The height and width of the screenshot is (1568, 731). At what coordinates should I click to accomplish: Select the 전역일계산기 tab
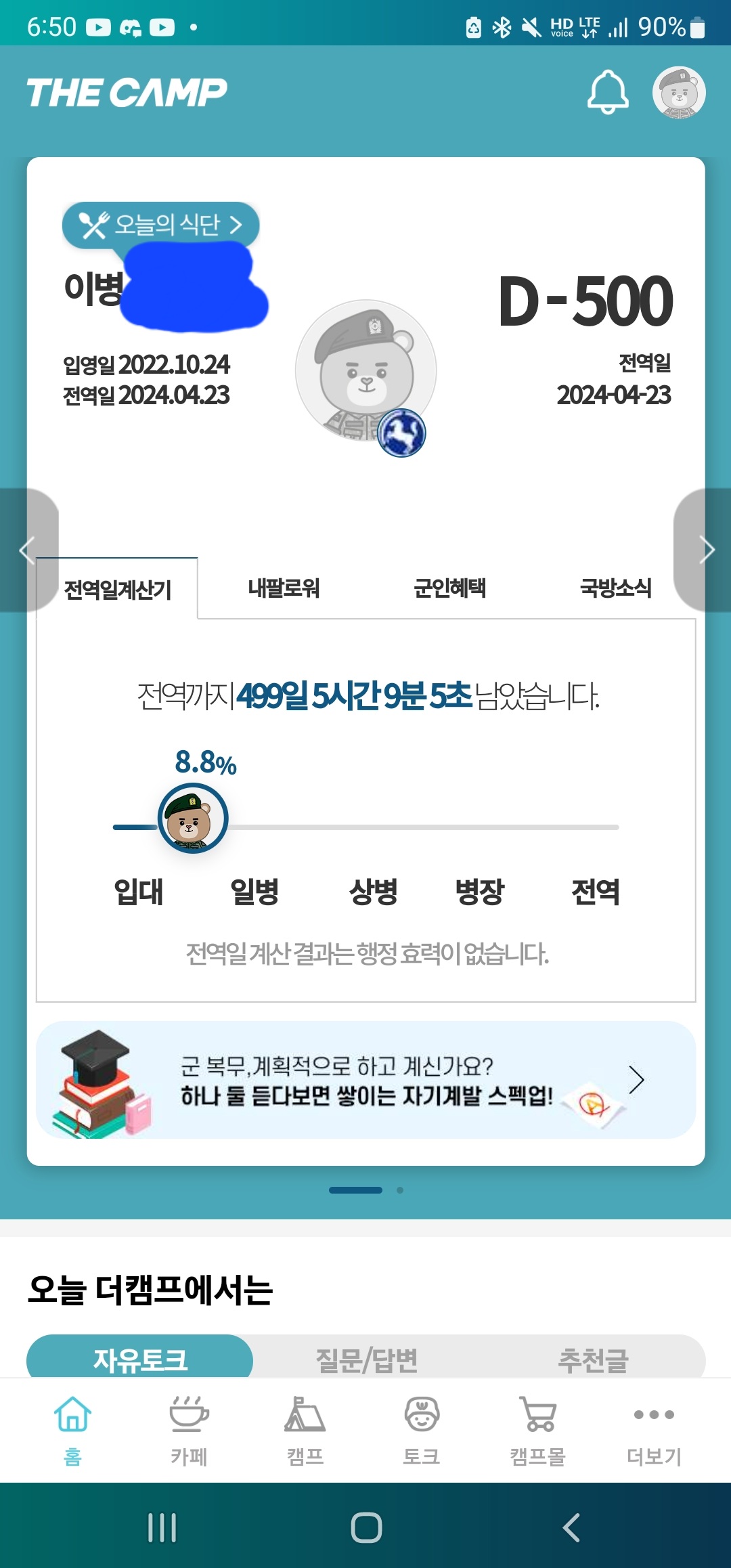coord(117,589)
